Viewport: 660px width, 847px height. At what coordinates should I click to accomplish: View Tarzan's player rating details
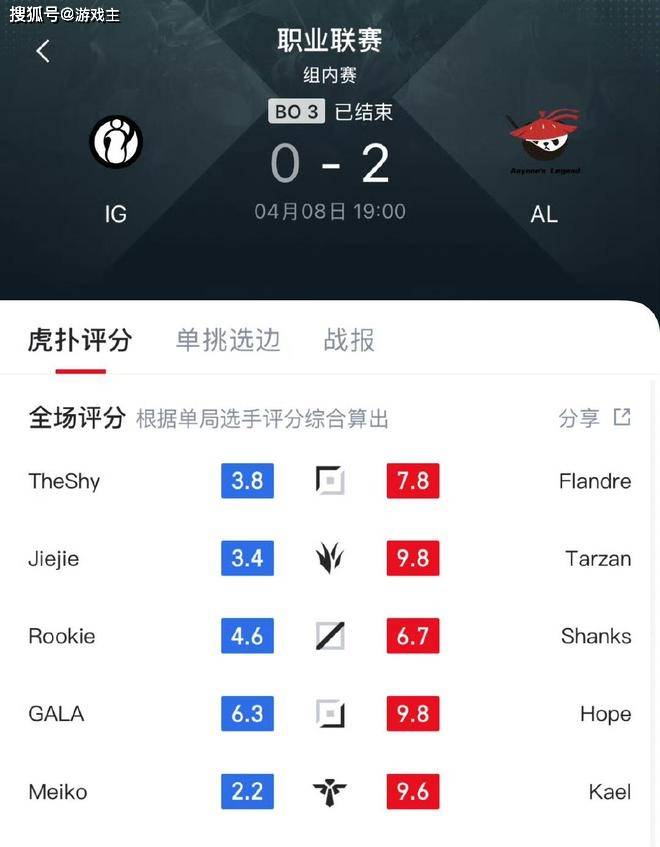click(x=597, y=559)
